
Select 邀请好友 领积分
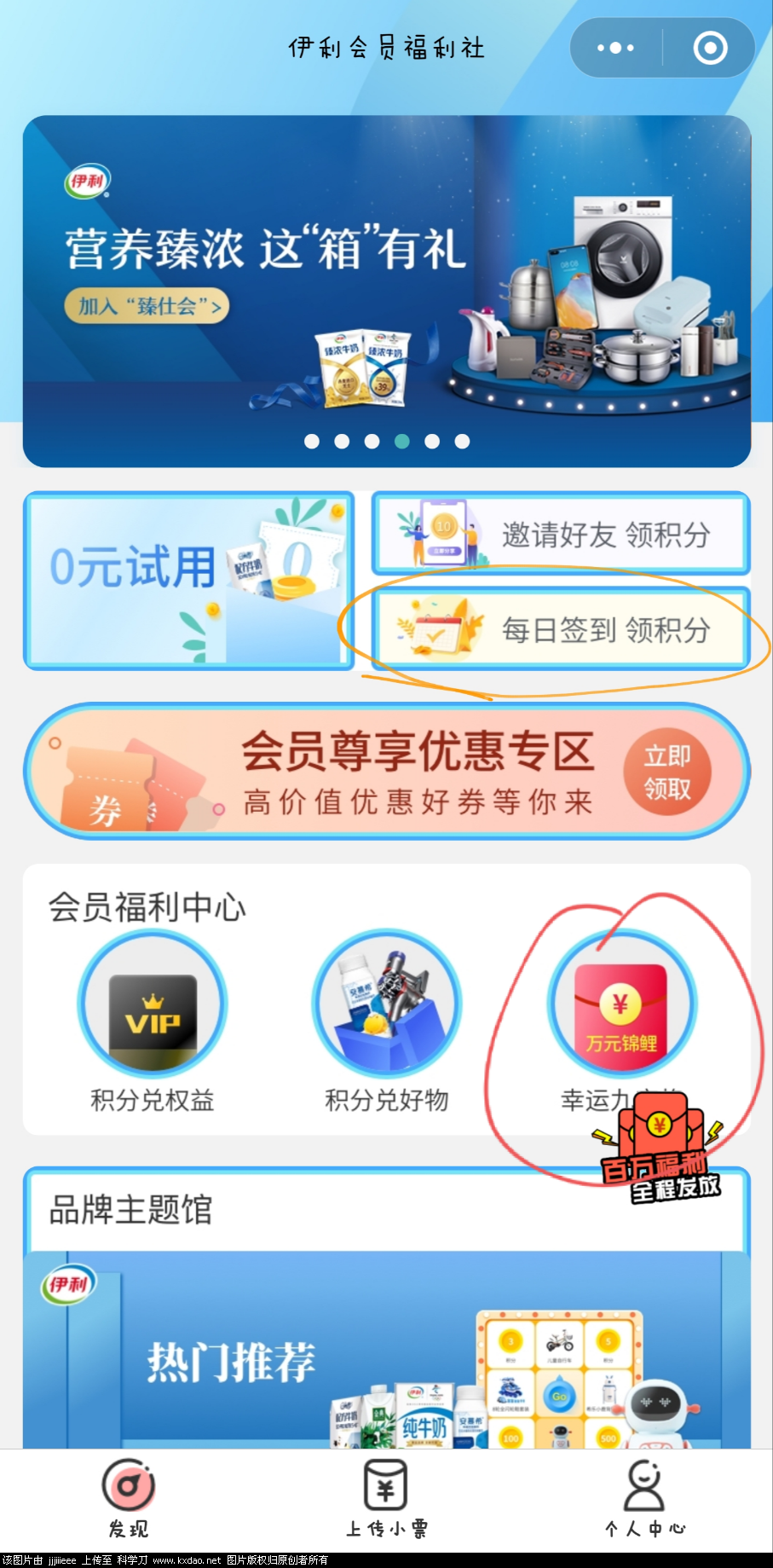pyautogui.click(x=561, y=534)
